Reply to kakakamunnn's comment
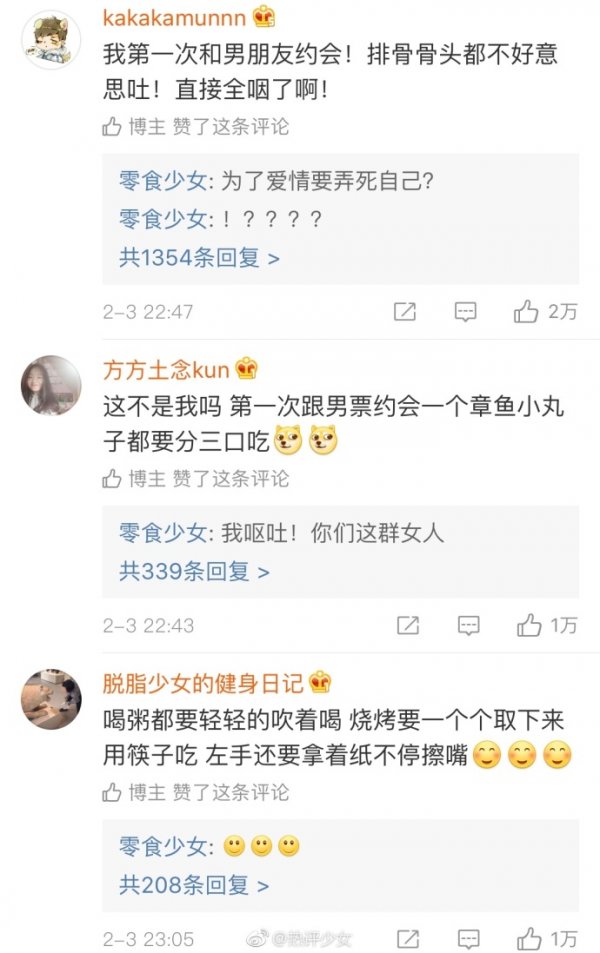This screenshot has width=600, height=953. pos(465,312)
